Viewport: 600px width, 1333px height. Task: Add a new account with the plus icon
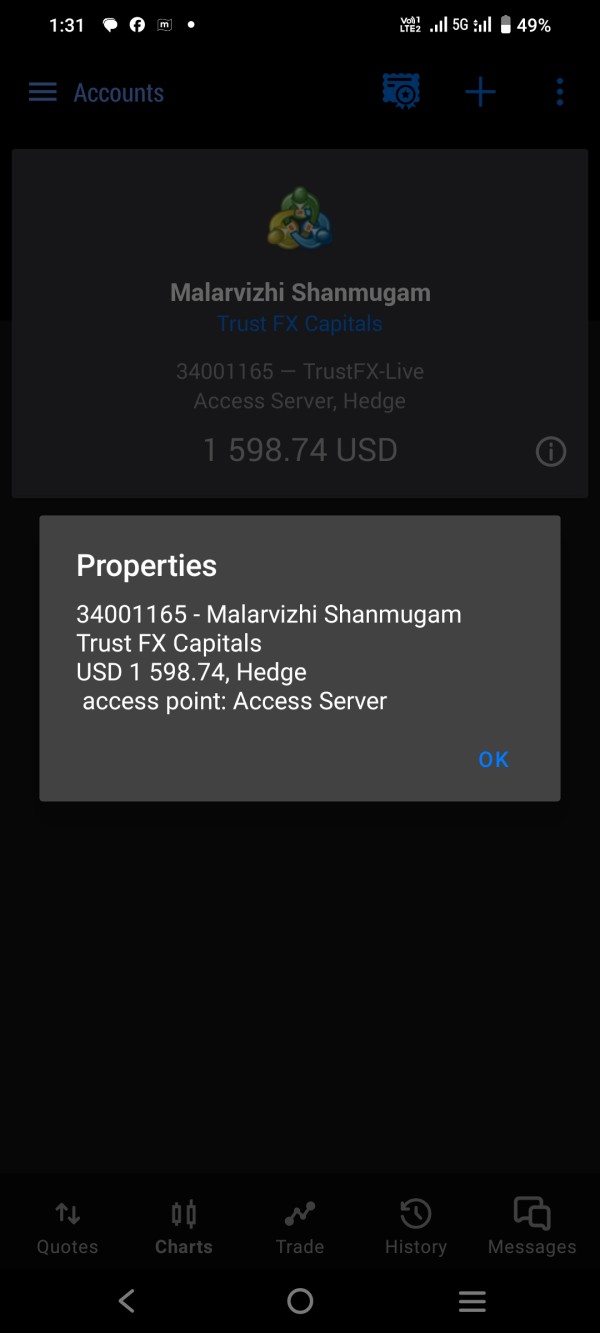481,92
